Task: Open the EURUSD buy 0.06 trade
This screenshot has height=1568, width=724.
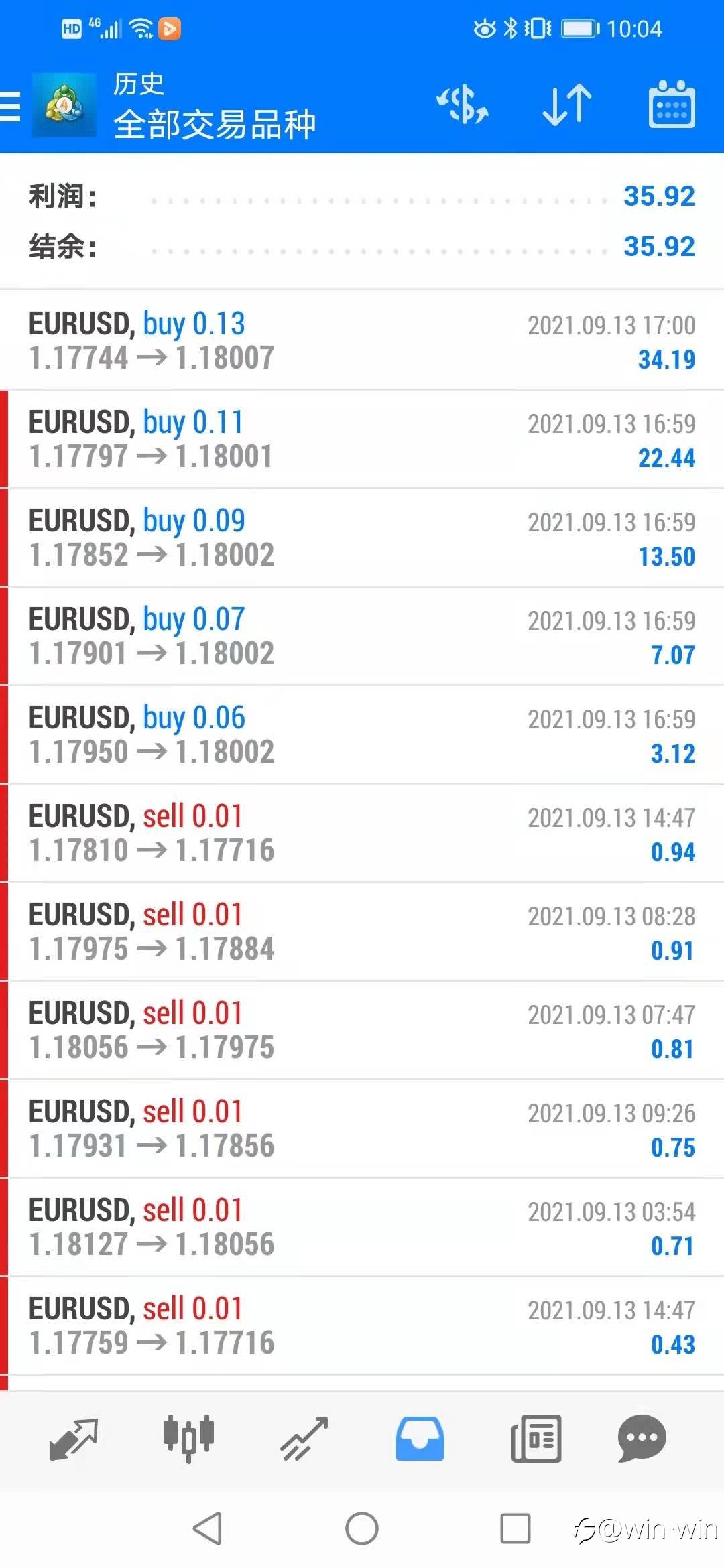Action: point(362,734)
